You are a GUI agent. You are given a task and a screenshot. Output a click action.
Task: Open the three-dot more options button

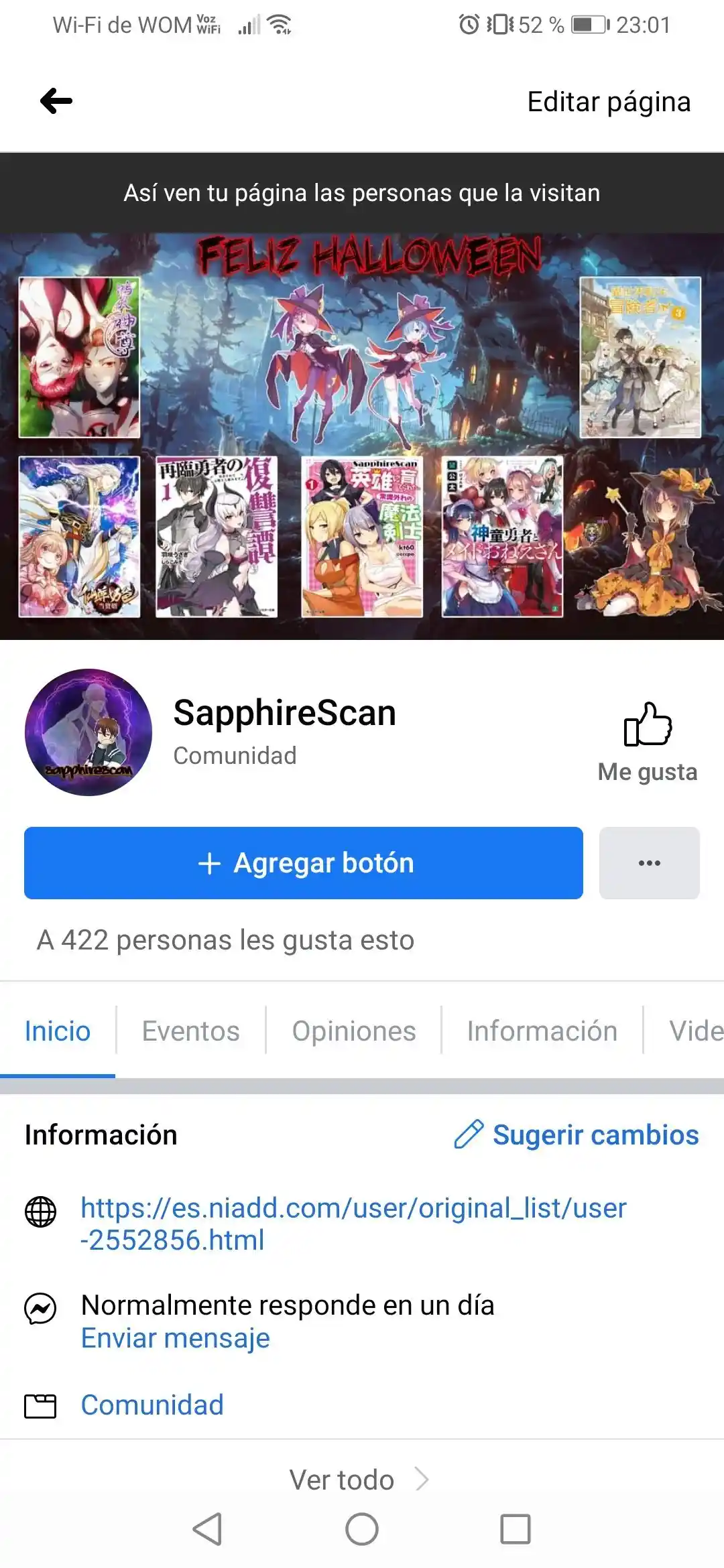pyautogui.click(x=649, y=863)
